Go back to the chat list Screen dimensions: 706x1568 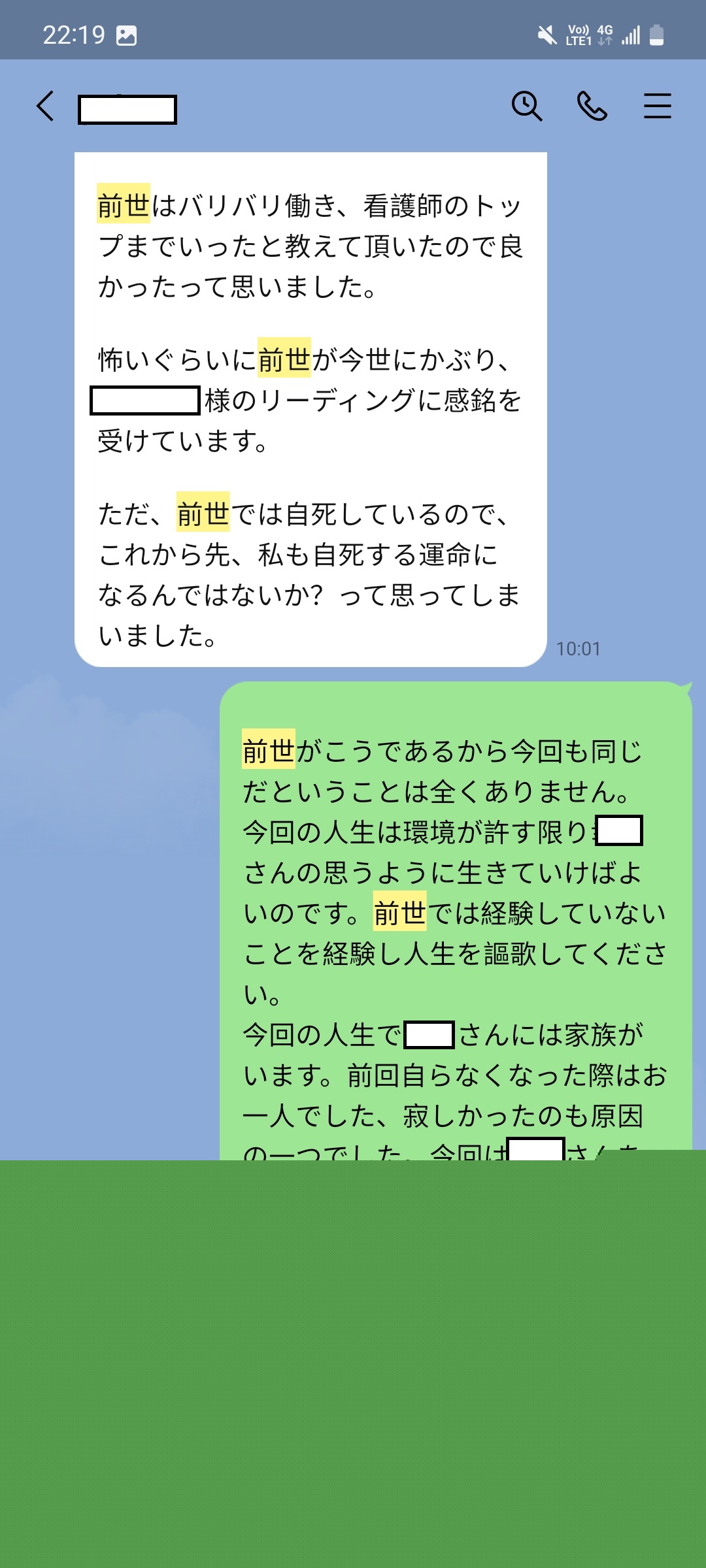(45, 106)
